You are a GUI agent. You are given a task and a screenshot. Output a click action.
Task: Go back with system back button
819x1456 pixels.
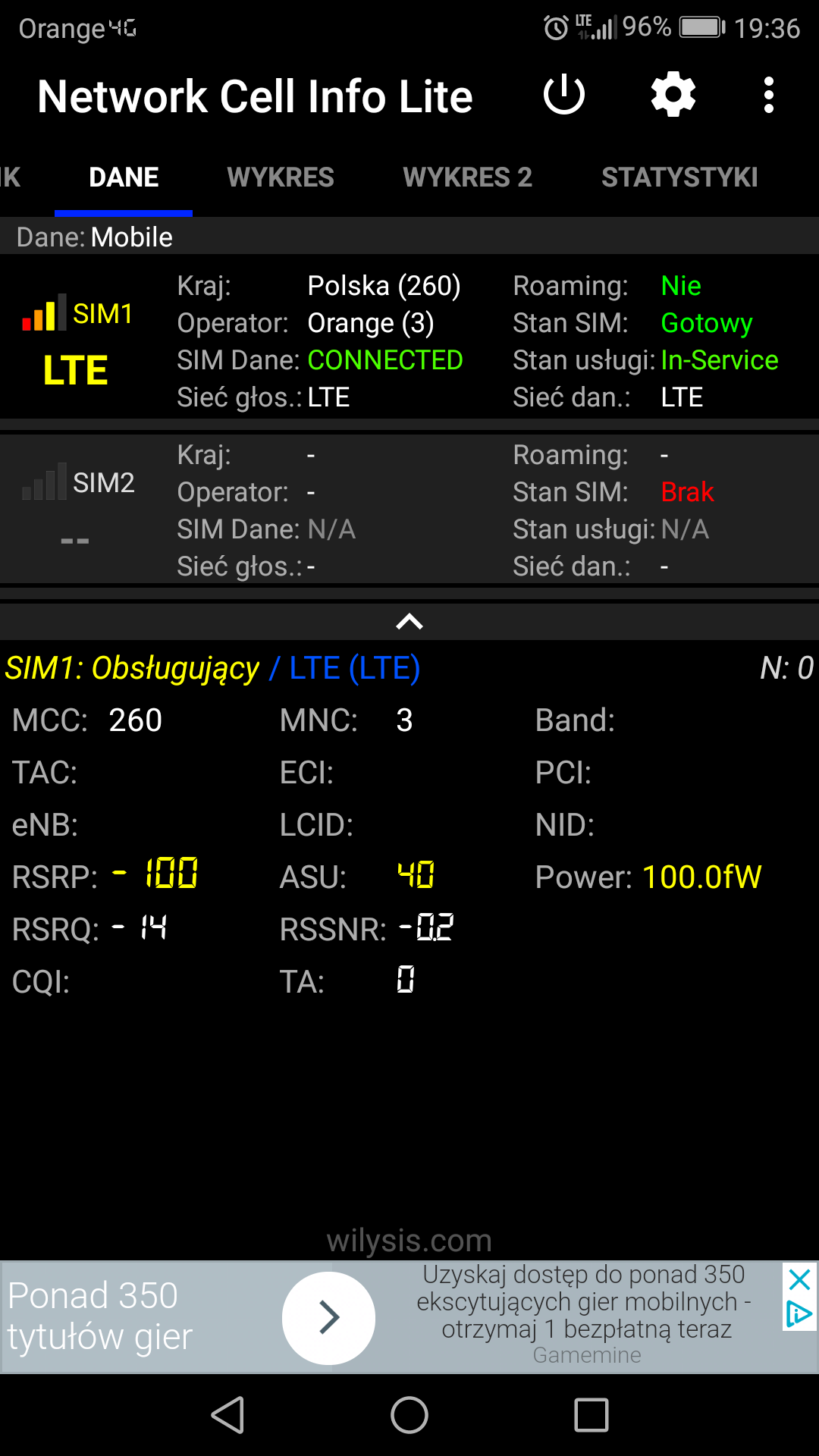point(227,1415)
